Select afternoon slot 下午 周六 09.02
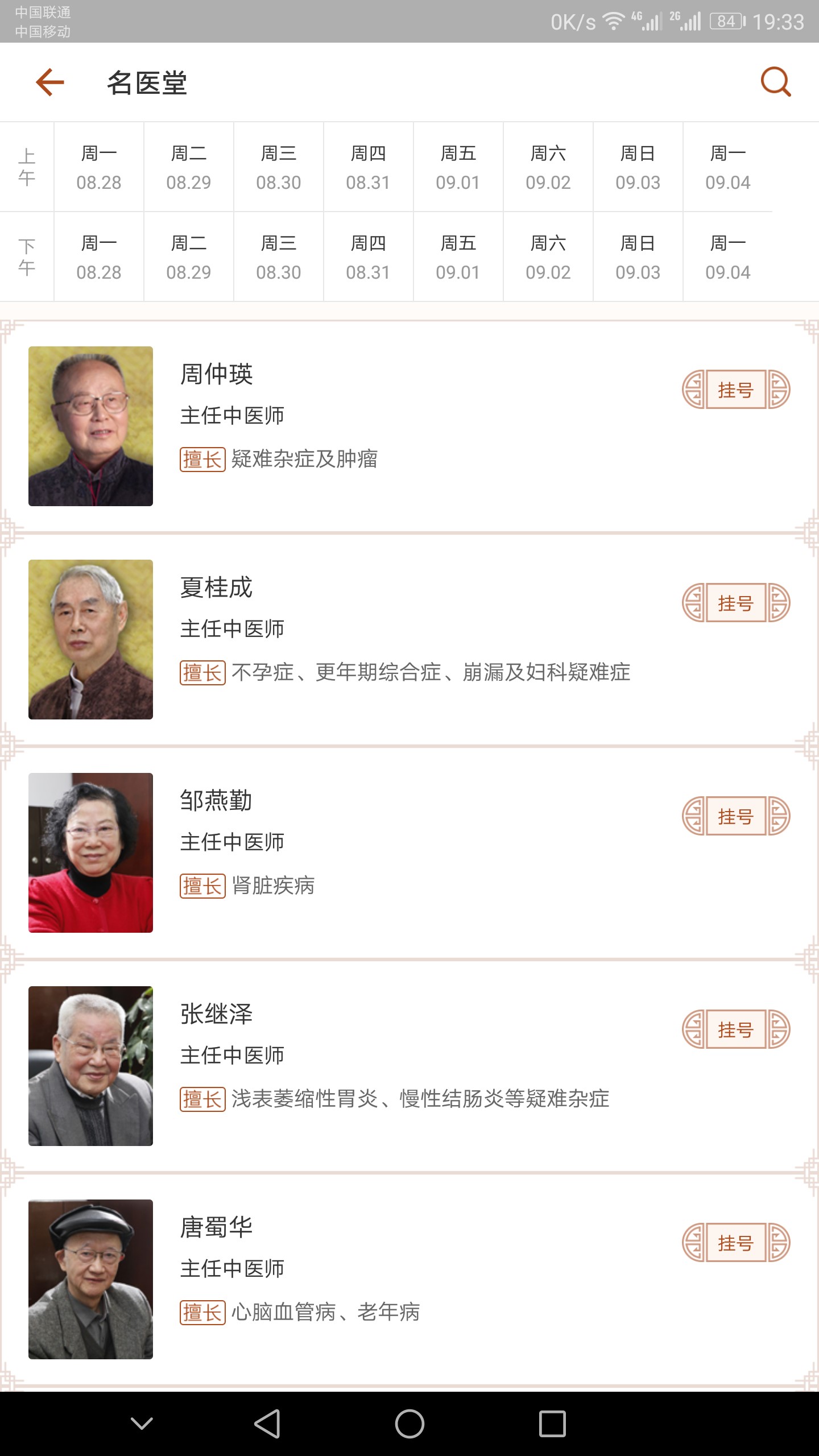This screenshot has width=819, height=1456. [548, 257]
